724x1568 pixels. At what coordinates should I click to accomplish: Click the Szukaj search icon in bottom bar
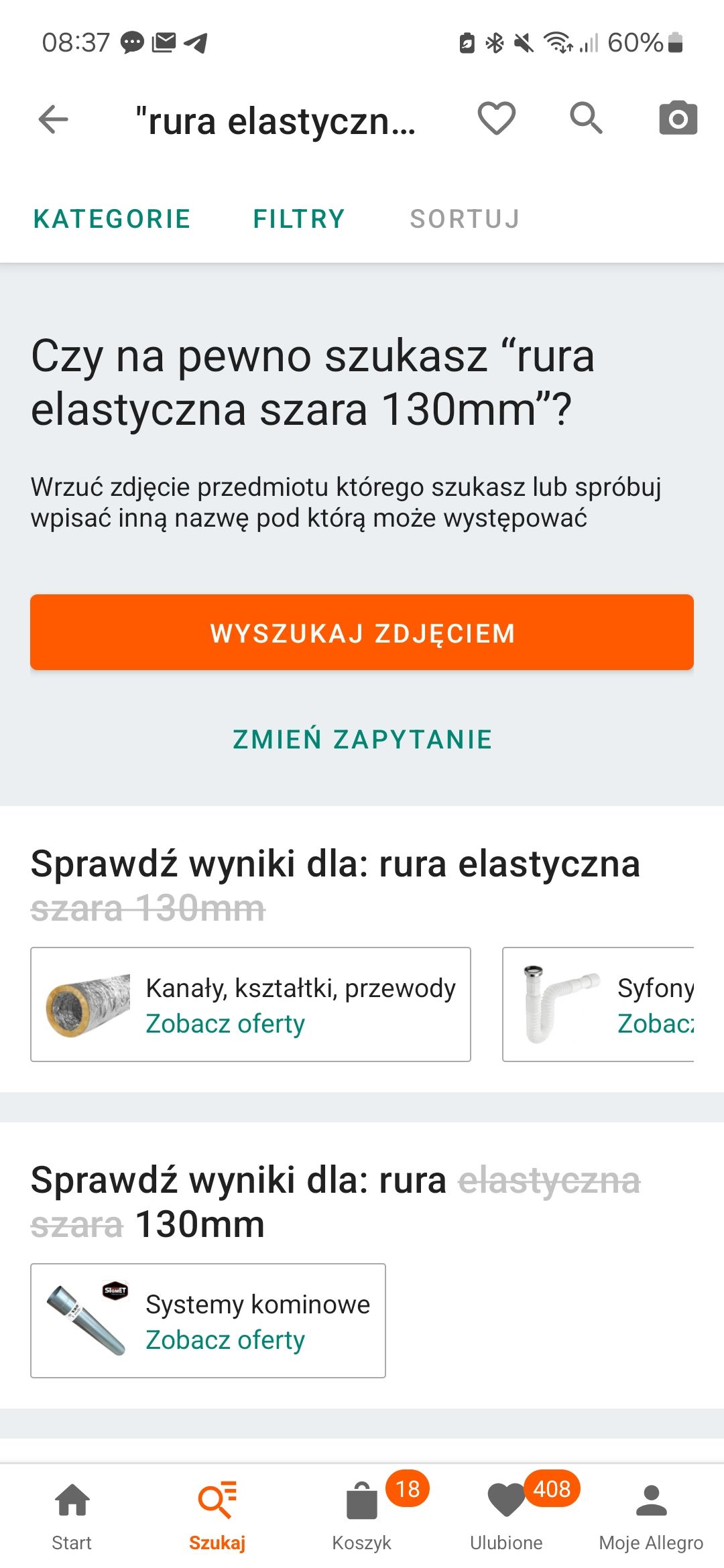[x=217, y=1501]
